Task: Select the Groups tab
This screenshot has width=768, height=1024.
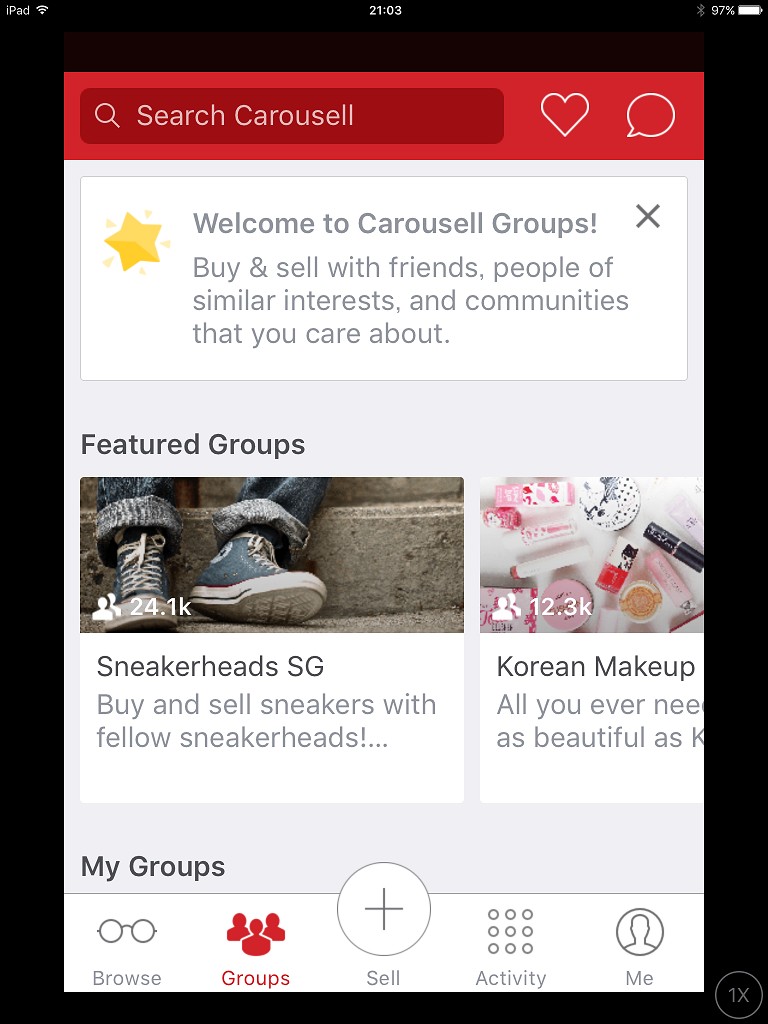Action: 256,947
